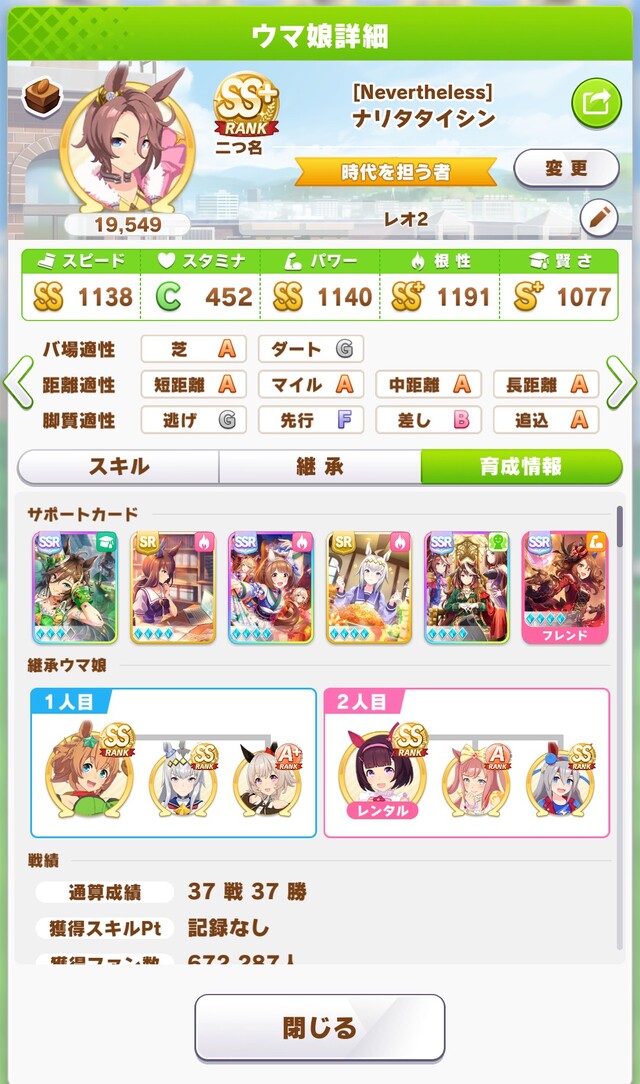Open the second SR support card

tap(369, 586)
